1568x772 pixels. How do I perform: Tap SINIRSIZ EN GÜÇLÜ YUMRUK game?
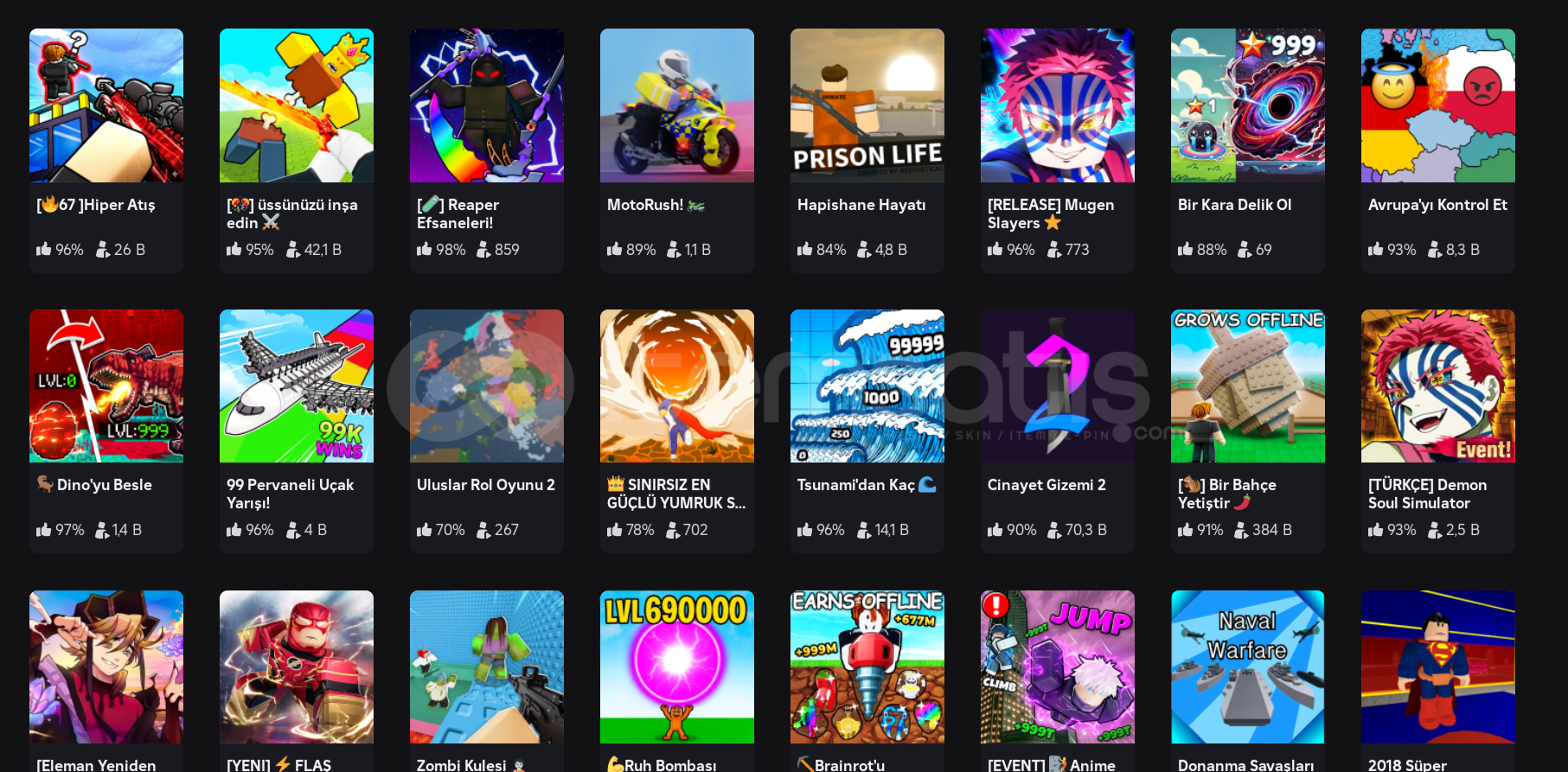coord(677,386)
